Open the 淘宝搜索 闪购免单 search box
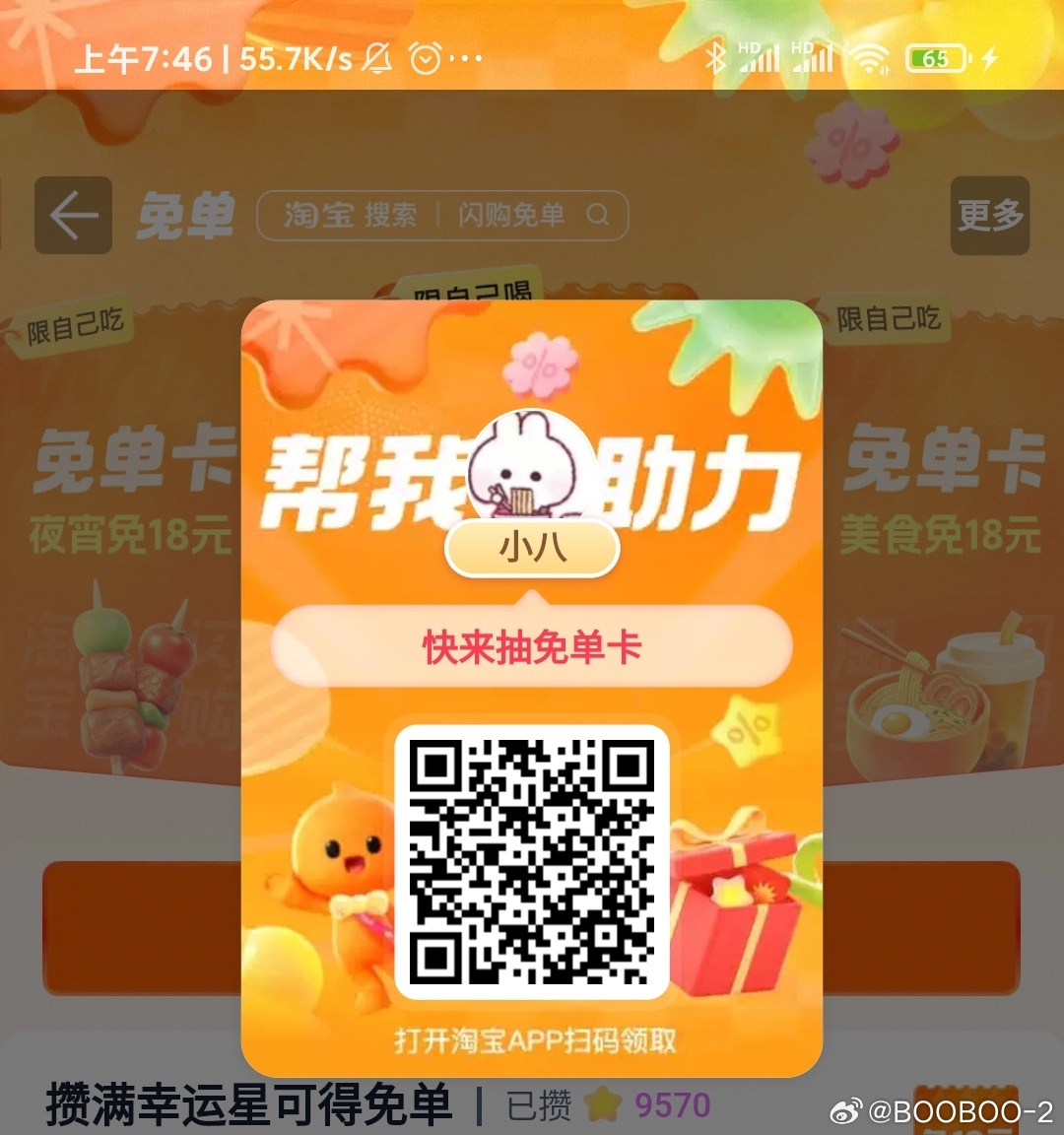Screen dimensions: 1064x1135 441,215
